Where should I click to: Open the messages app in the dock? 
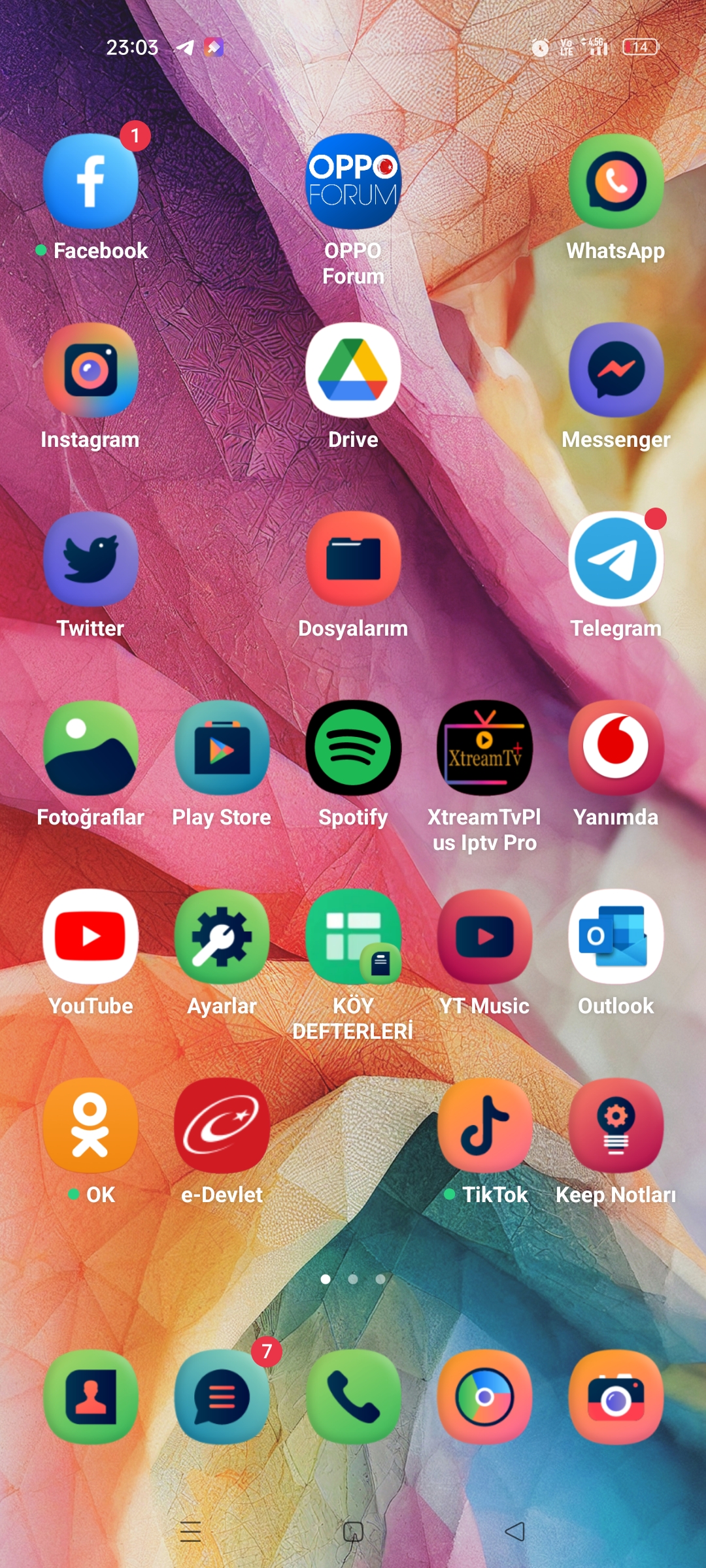[x=222, y=1397]
